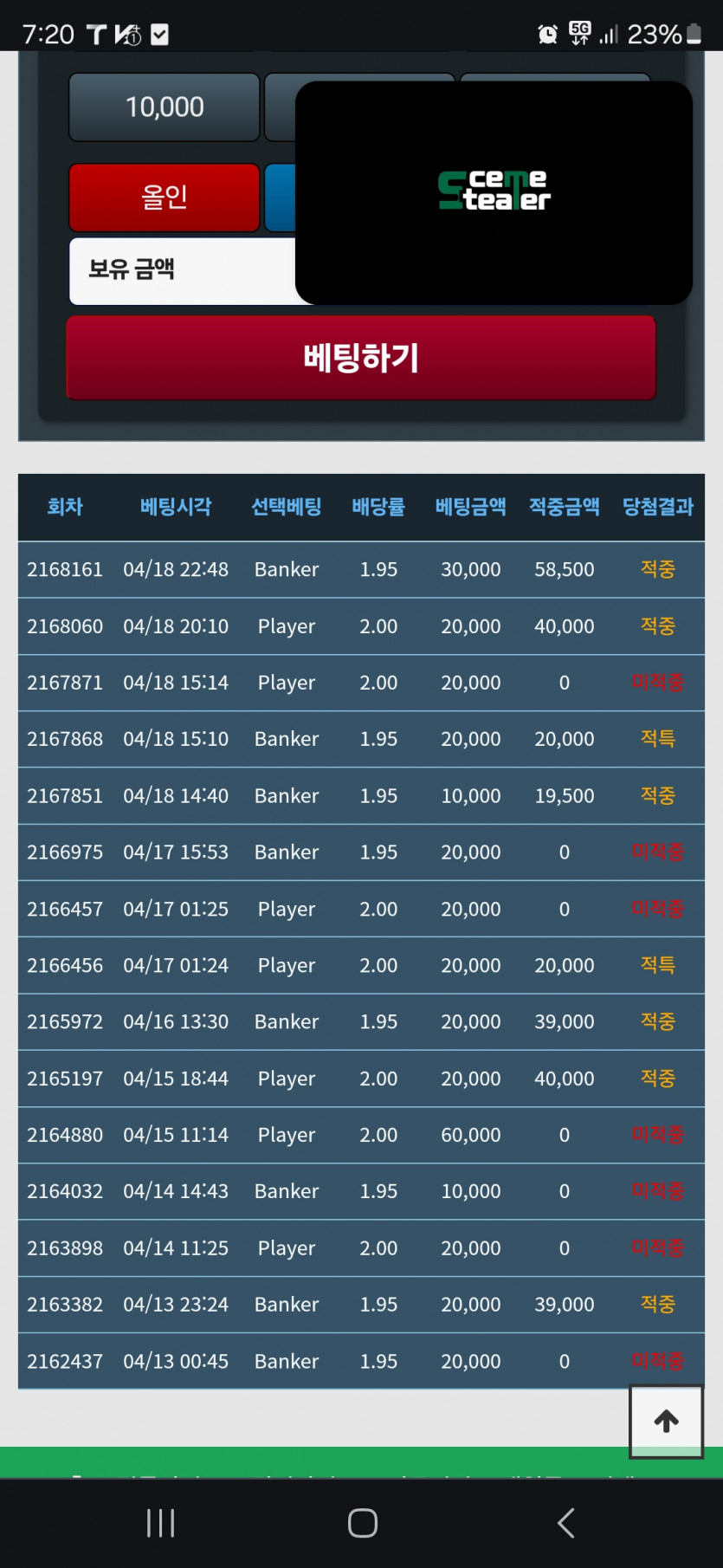Viewport: 723px width, 1568px height.
Task: Tap the scroll-to-top arrow button
Action: [x=666, y=1422]
